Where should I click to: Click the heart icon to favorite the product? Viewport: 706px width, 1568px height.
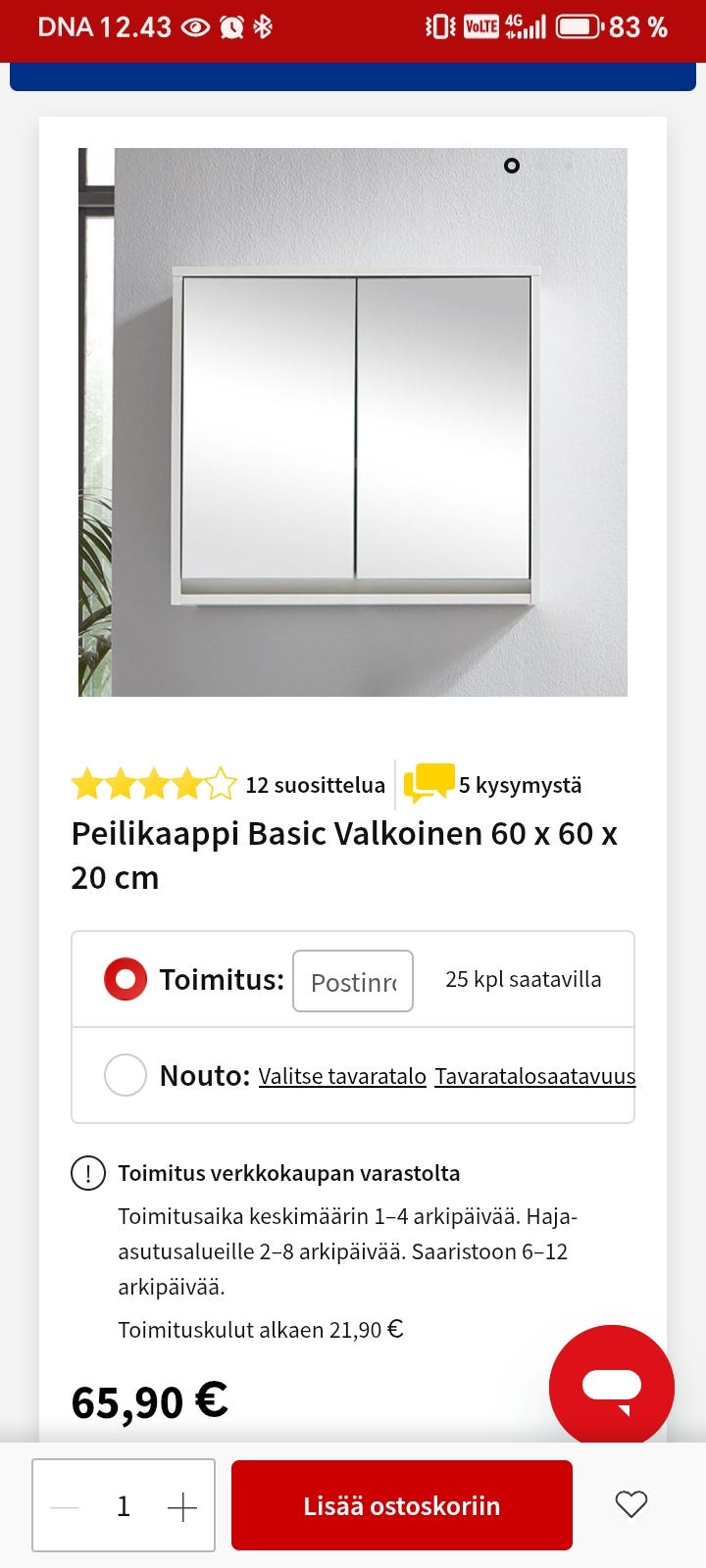tap(631, 1504)
